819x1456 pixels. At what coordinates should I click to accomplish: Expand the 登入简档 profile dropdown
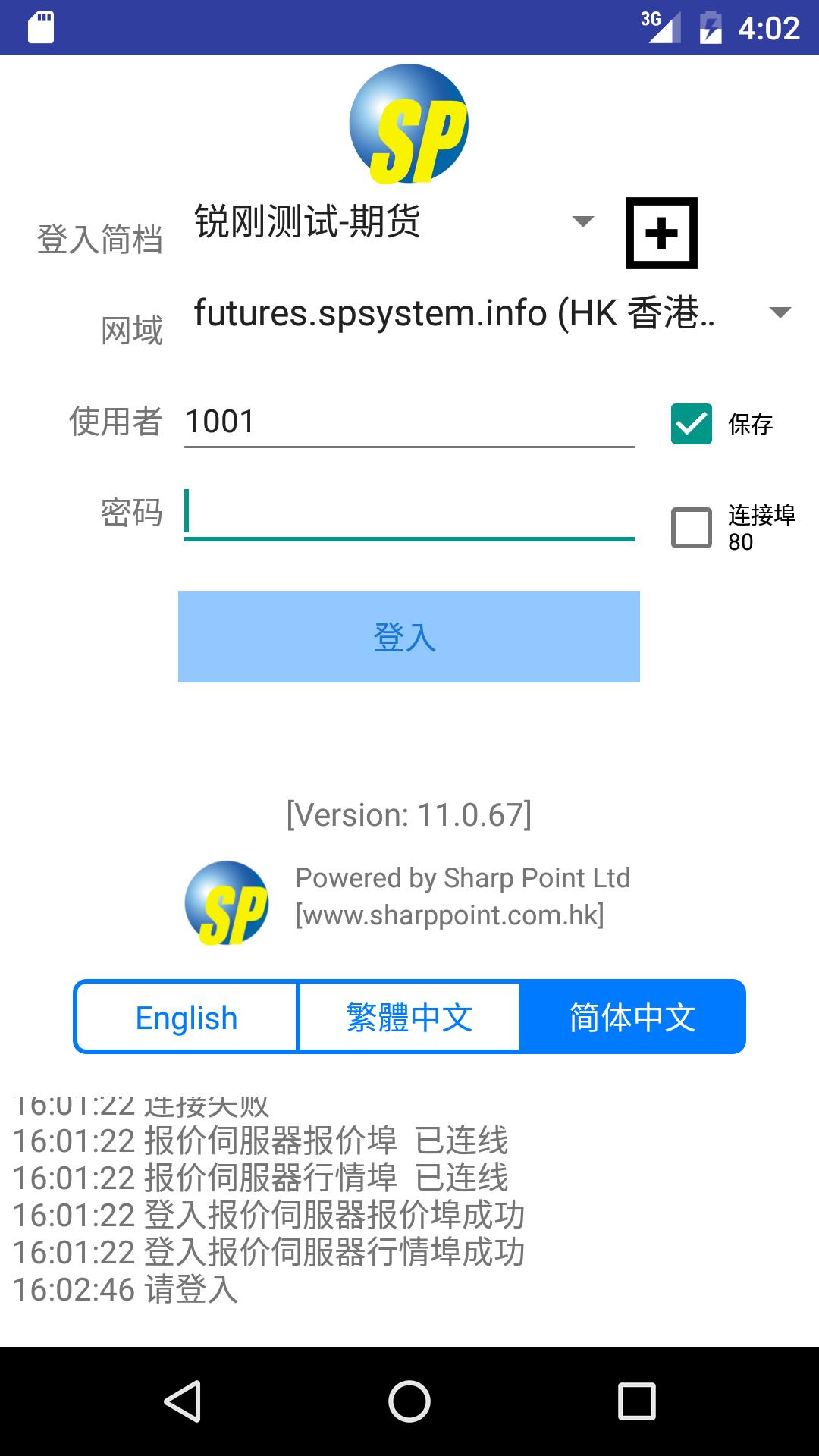[394, 221]
